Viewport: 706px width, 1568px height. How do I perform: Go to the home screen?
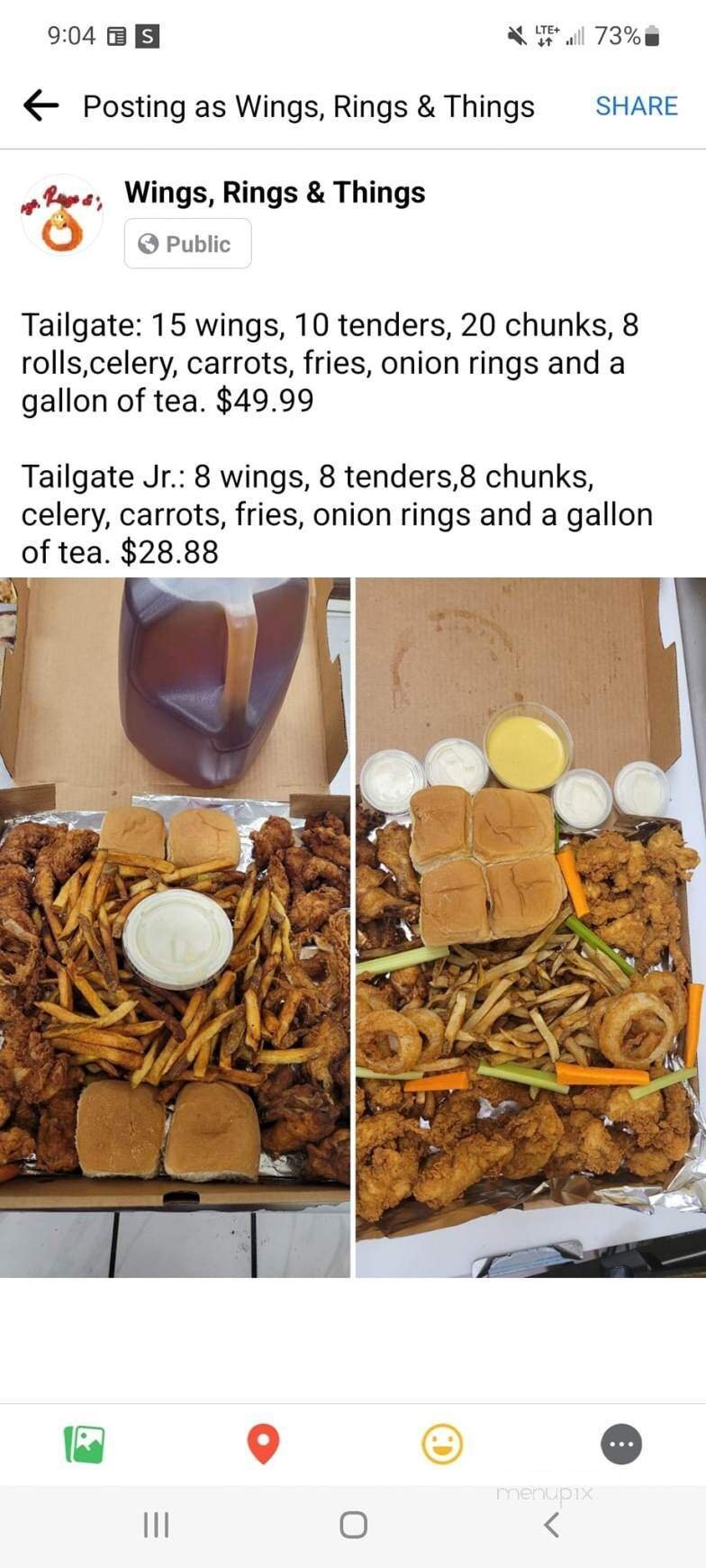(353, 1525)
